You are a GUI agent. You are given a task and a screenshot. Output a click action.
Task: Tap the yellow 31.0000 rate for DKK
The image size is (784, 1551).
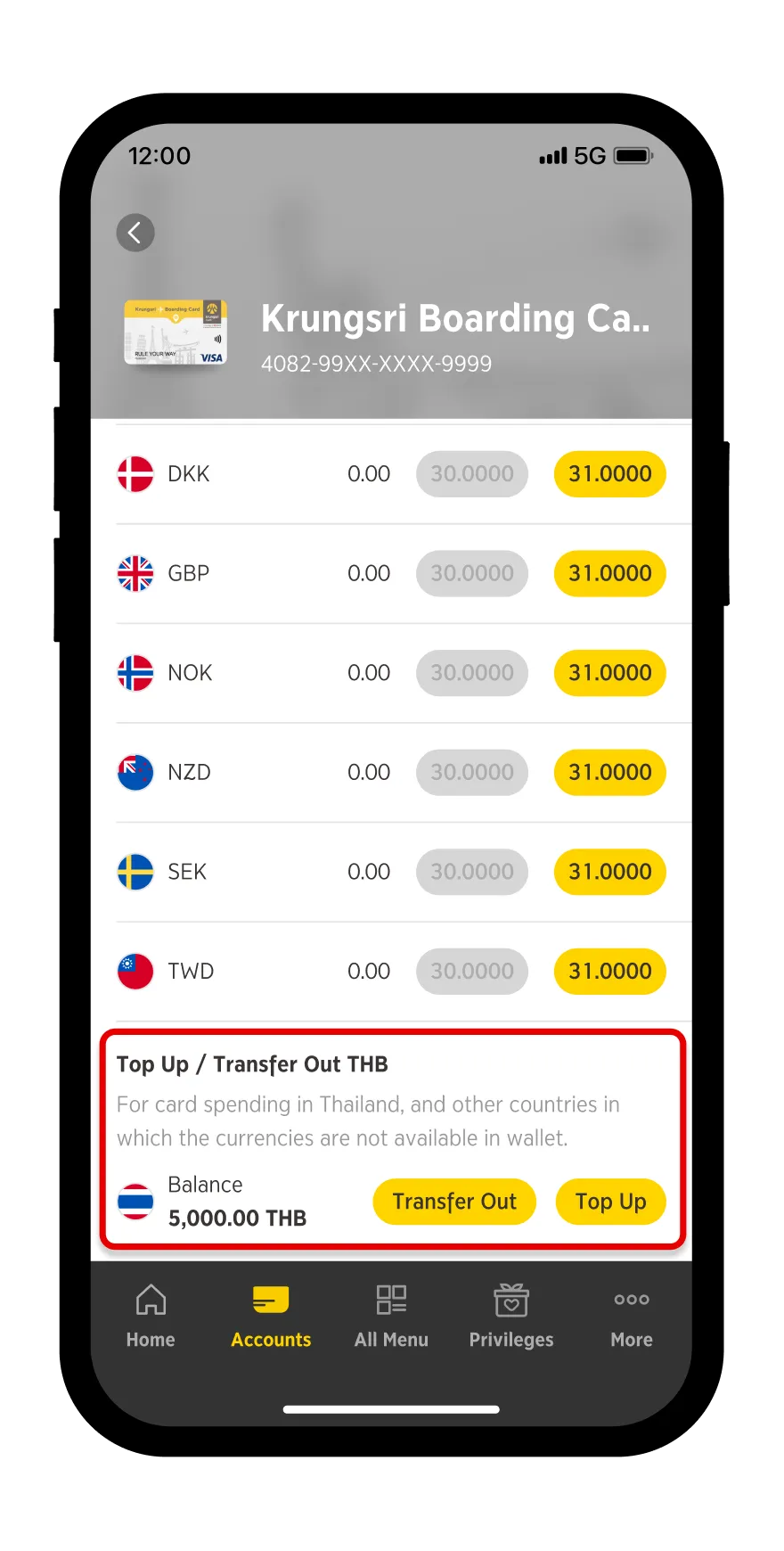(x=609, y=473)
